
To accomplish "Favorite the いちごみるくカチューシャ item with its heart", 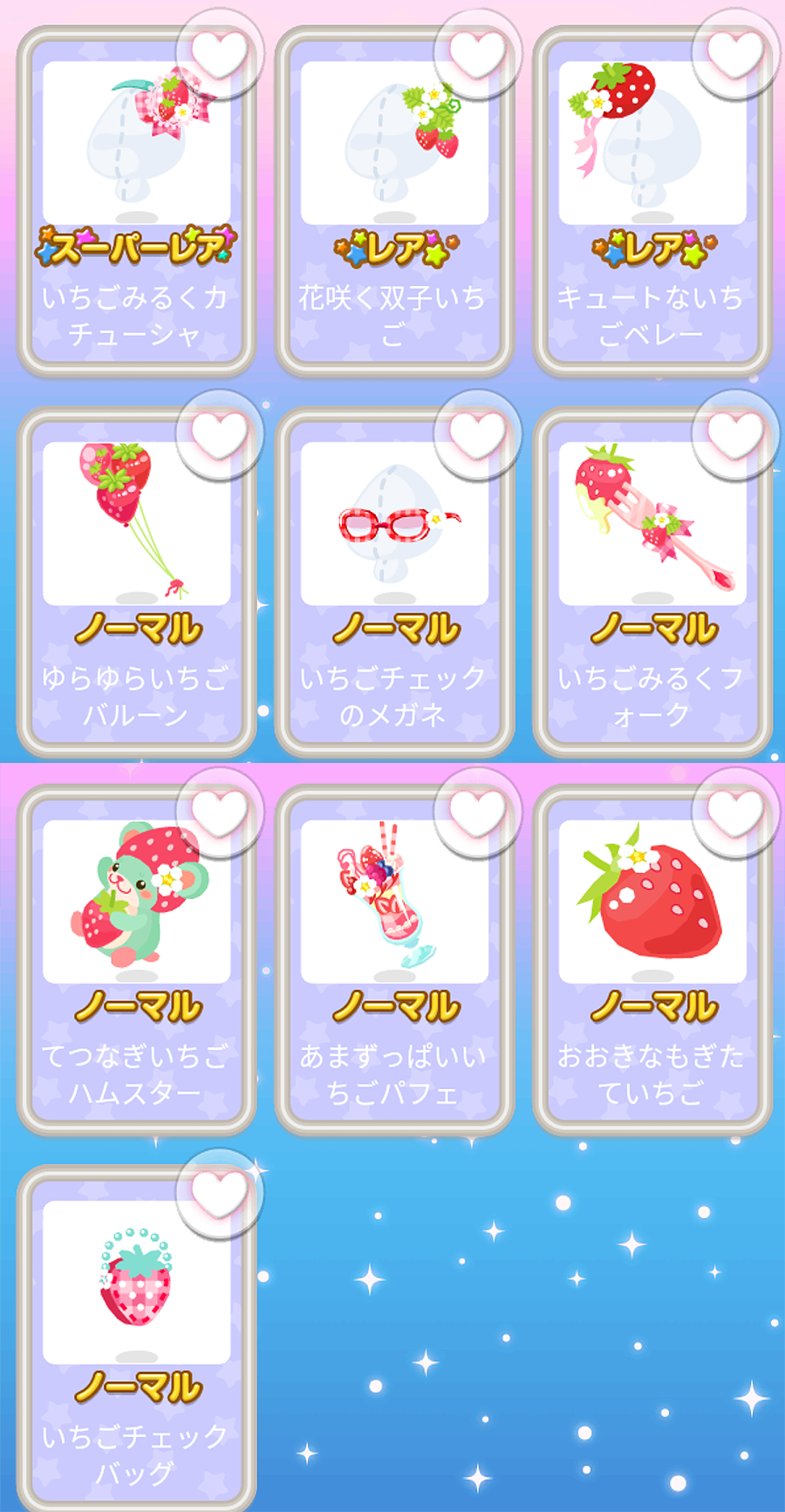I will [x=219, y=52].
